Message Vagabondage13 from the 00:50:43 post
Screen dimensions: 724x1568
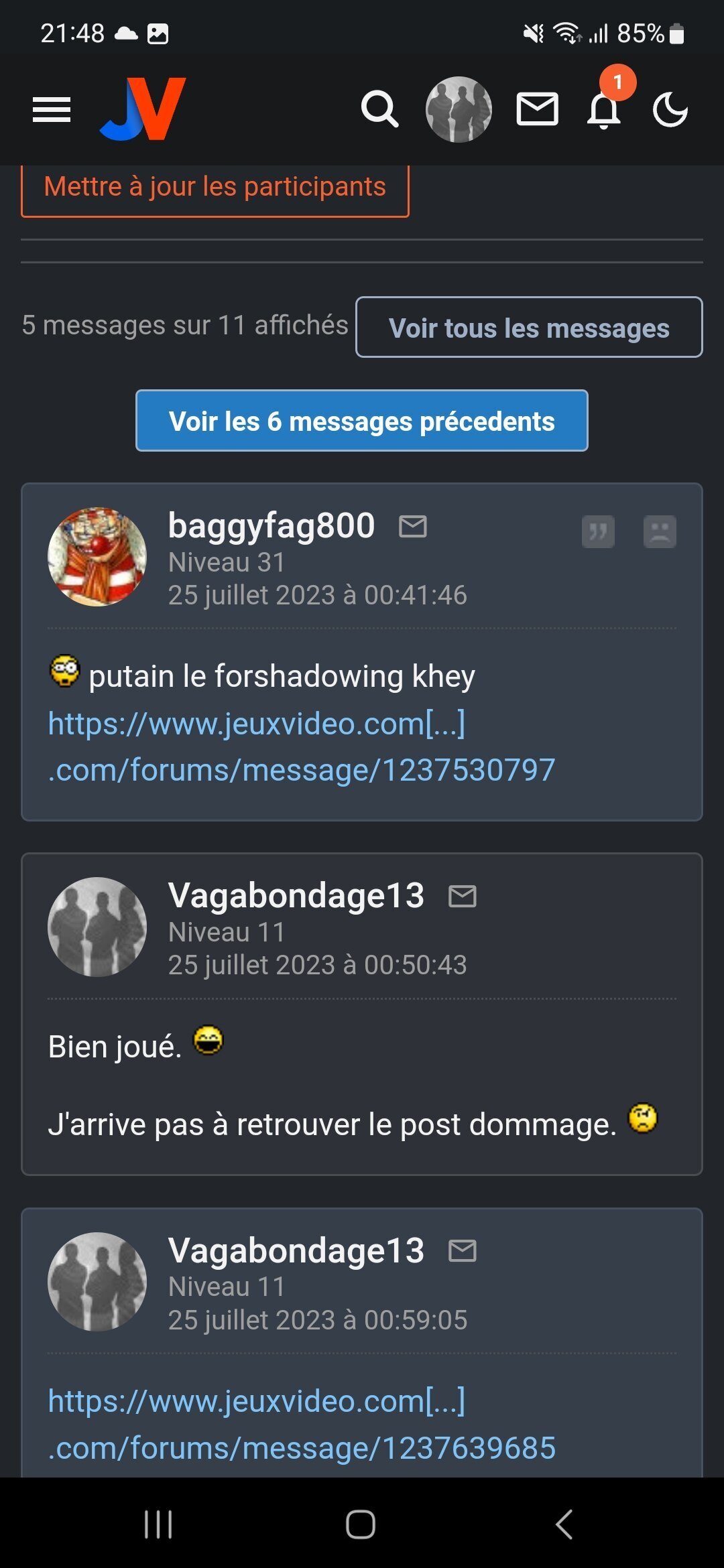pos(462,897)
